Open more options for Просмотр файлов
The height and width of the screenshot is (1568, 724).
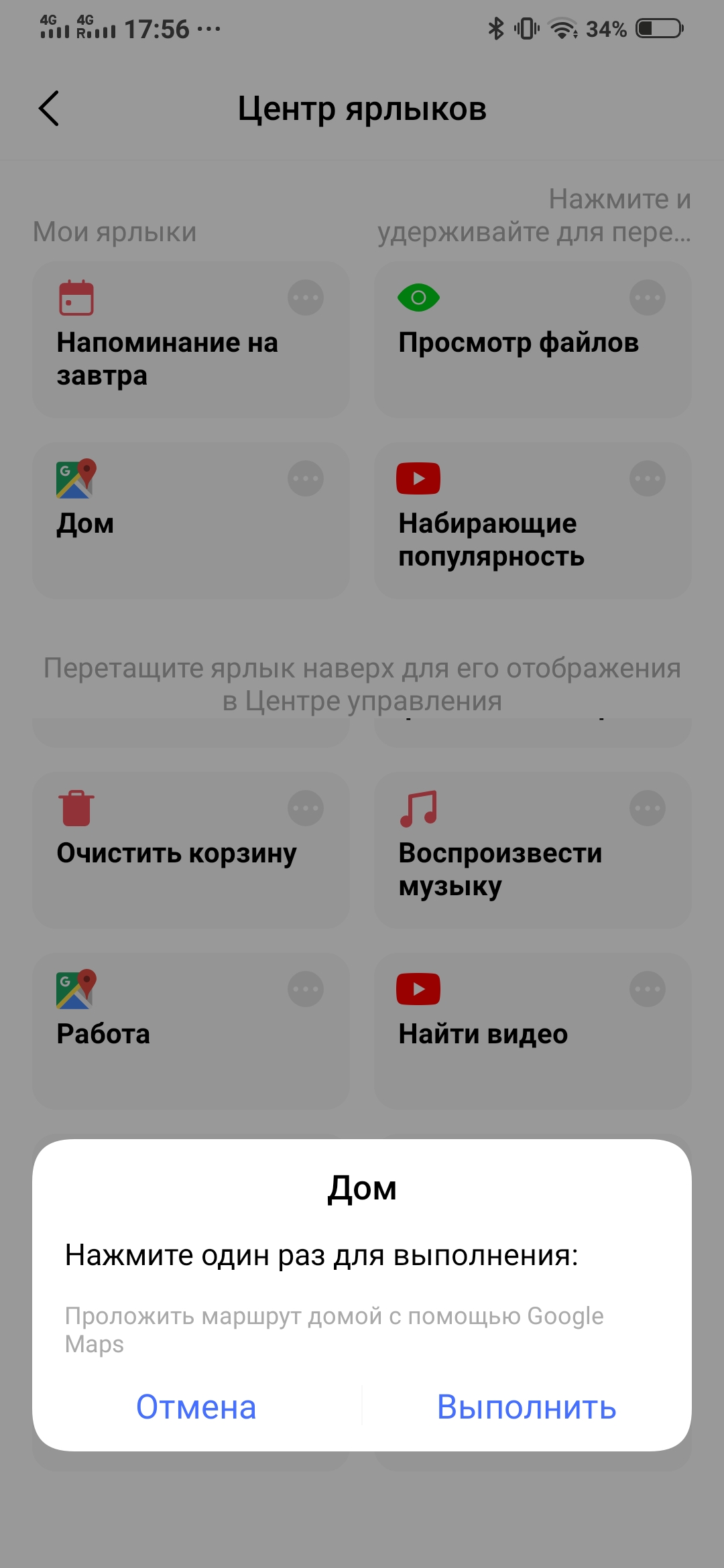648,298
